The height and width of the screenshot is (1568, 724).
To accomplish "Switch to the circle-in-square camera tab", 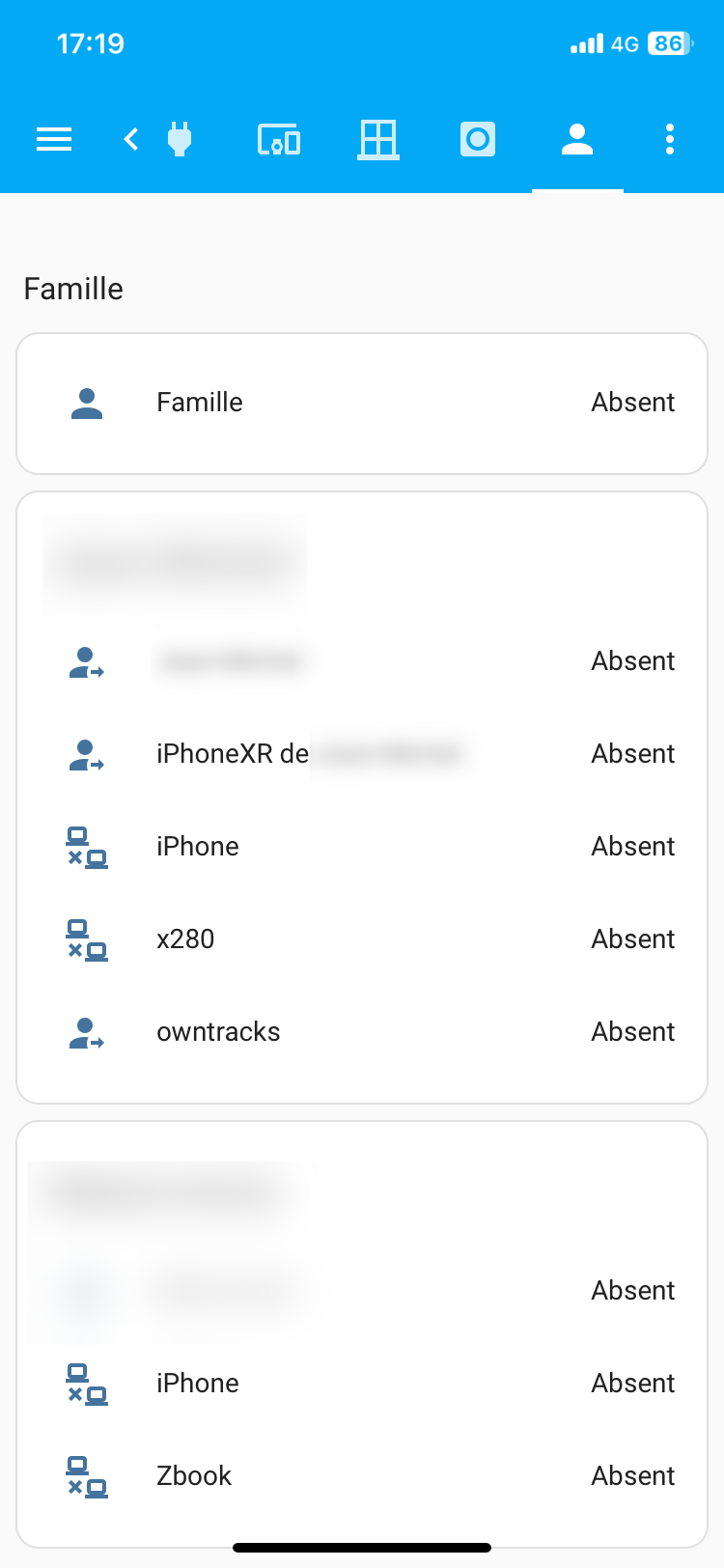I will [x=478, y=140].
